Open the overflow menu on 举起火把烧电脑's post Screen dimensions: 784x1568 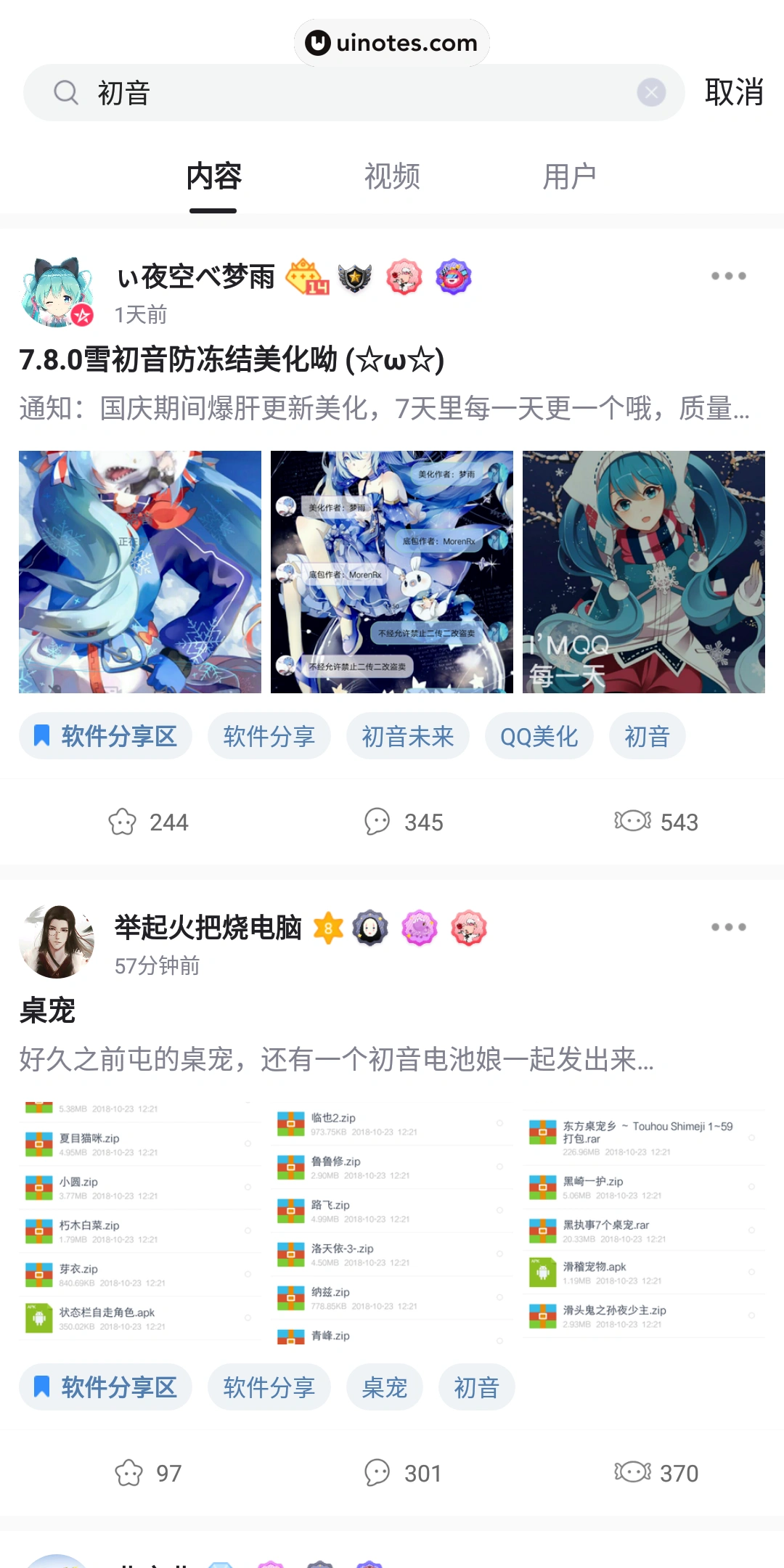click(728, 927)
